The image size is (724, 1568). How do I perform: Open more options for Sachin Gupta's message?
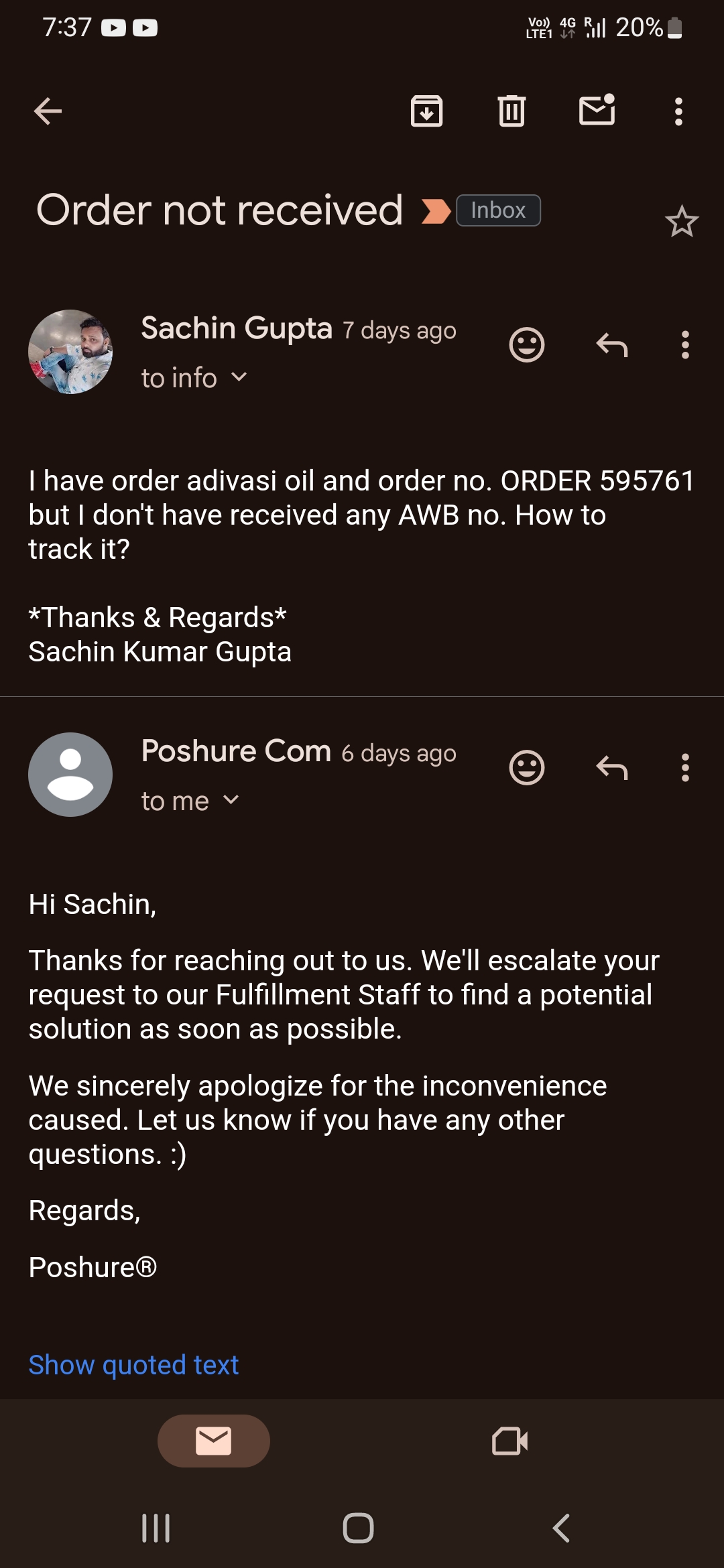click(684, 345)
